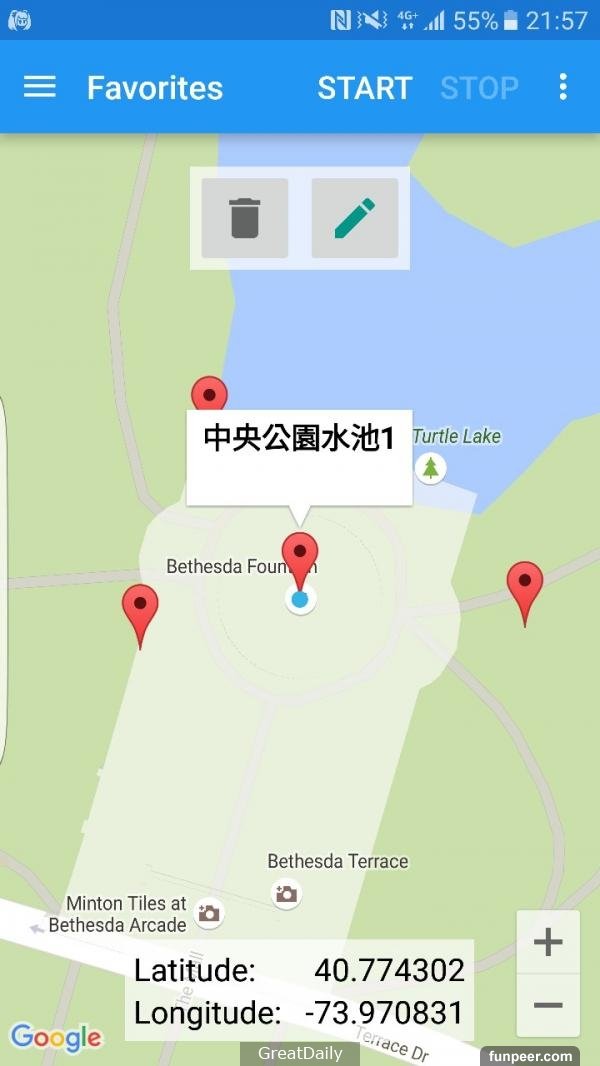Image resolution: width=600 pixels, height=1066 pixels.
Task: Open Bethesda Terrace camera spot
Action: (x=287, y=893)
